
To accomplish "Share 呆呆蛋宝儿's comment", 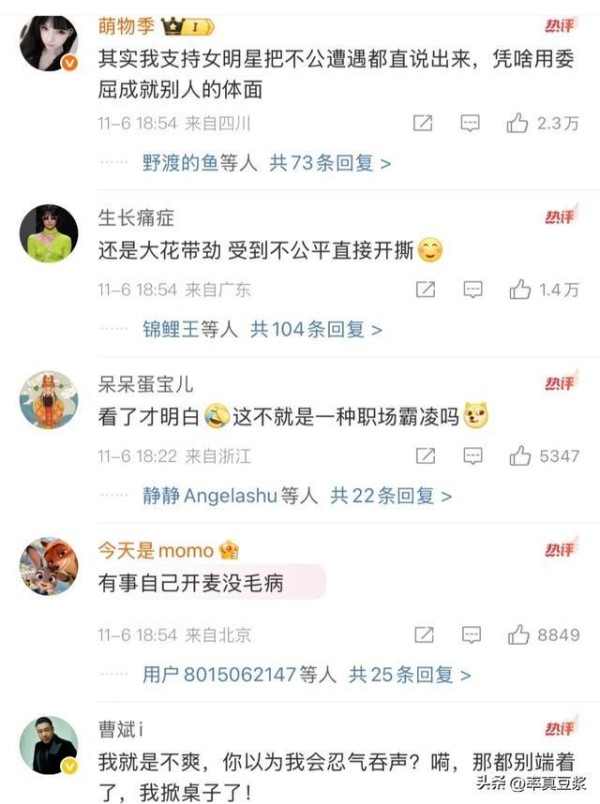I will tap(425, 455).
